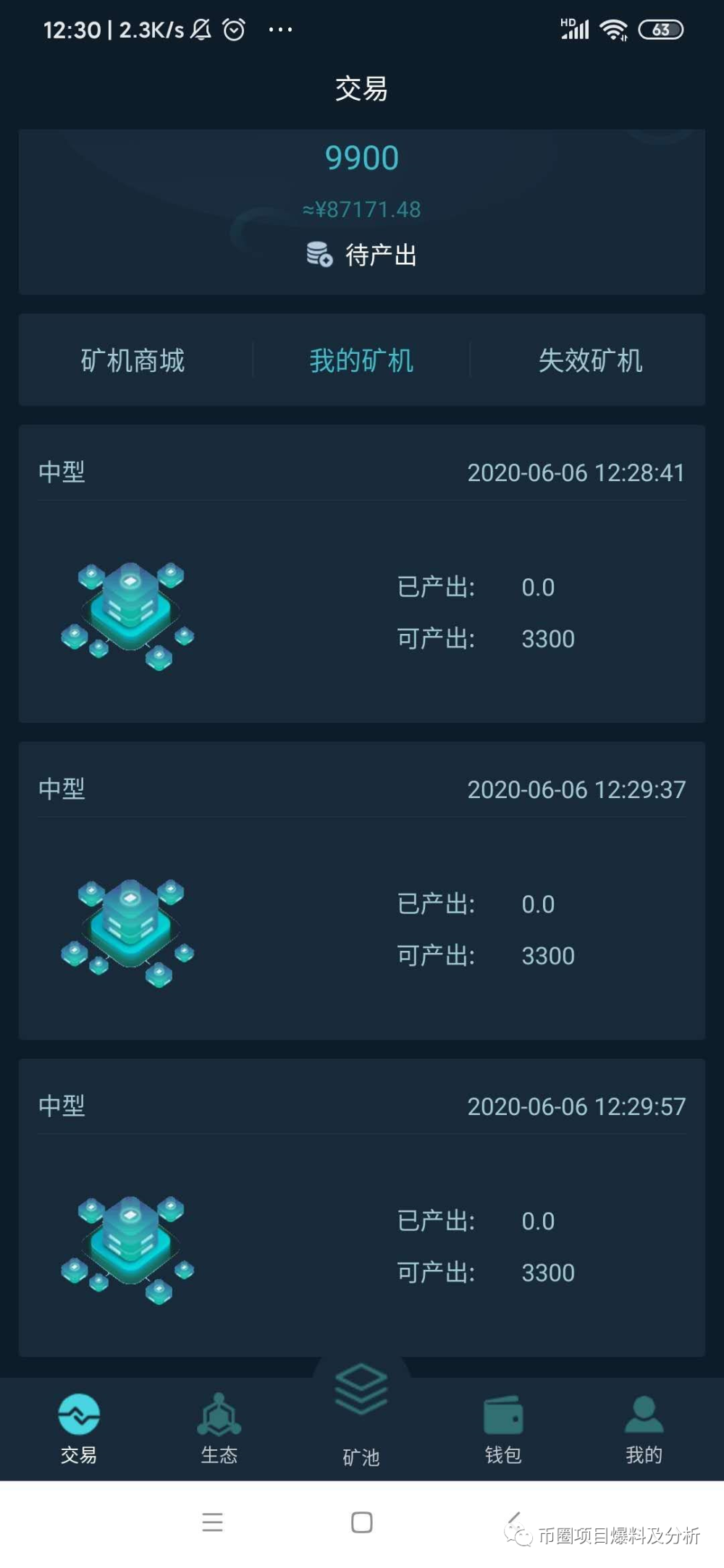Switch to the 生态 bottom tab
The width and height of the screenshot is (724, 1568).
219,1429
